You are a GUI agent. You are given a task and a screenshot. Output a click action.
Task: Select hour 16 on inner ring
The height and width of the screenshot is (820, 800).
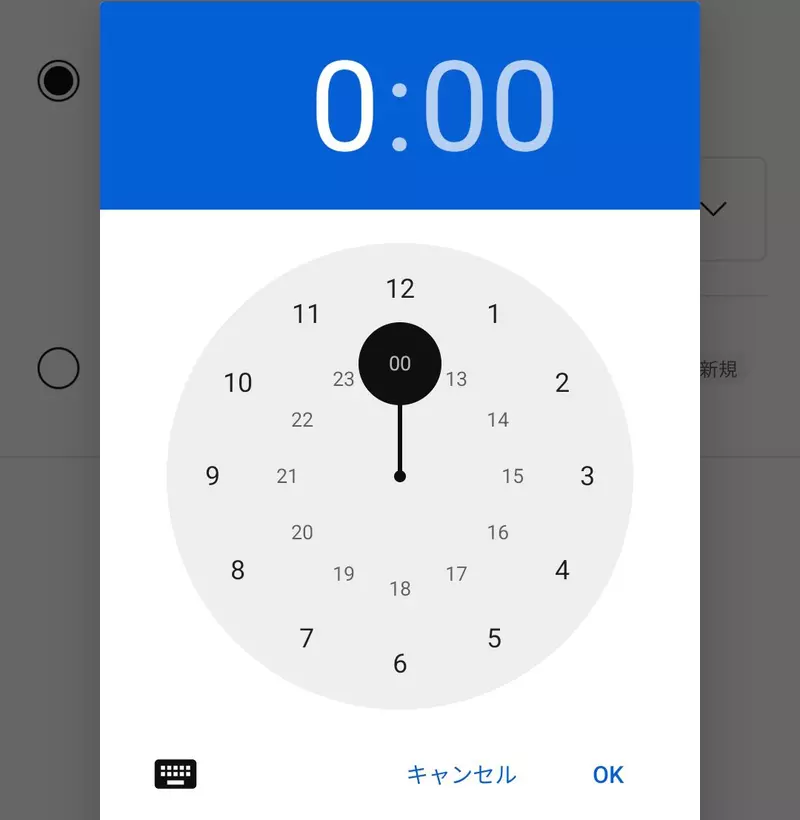498,532
